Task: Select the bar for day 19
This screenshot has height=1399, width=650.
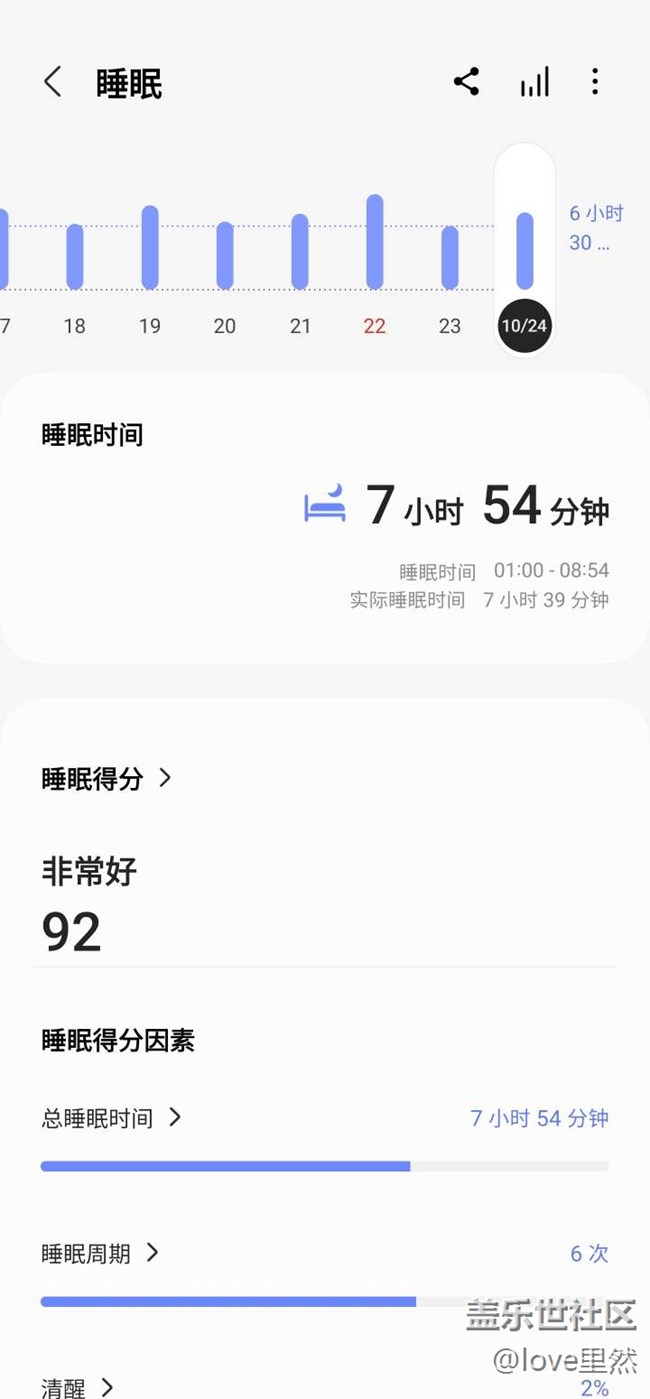Action: 150,247
